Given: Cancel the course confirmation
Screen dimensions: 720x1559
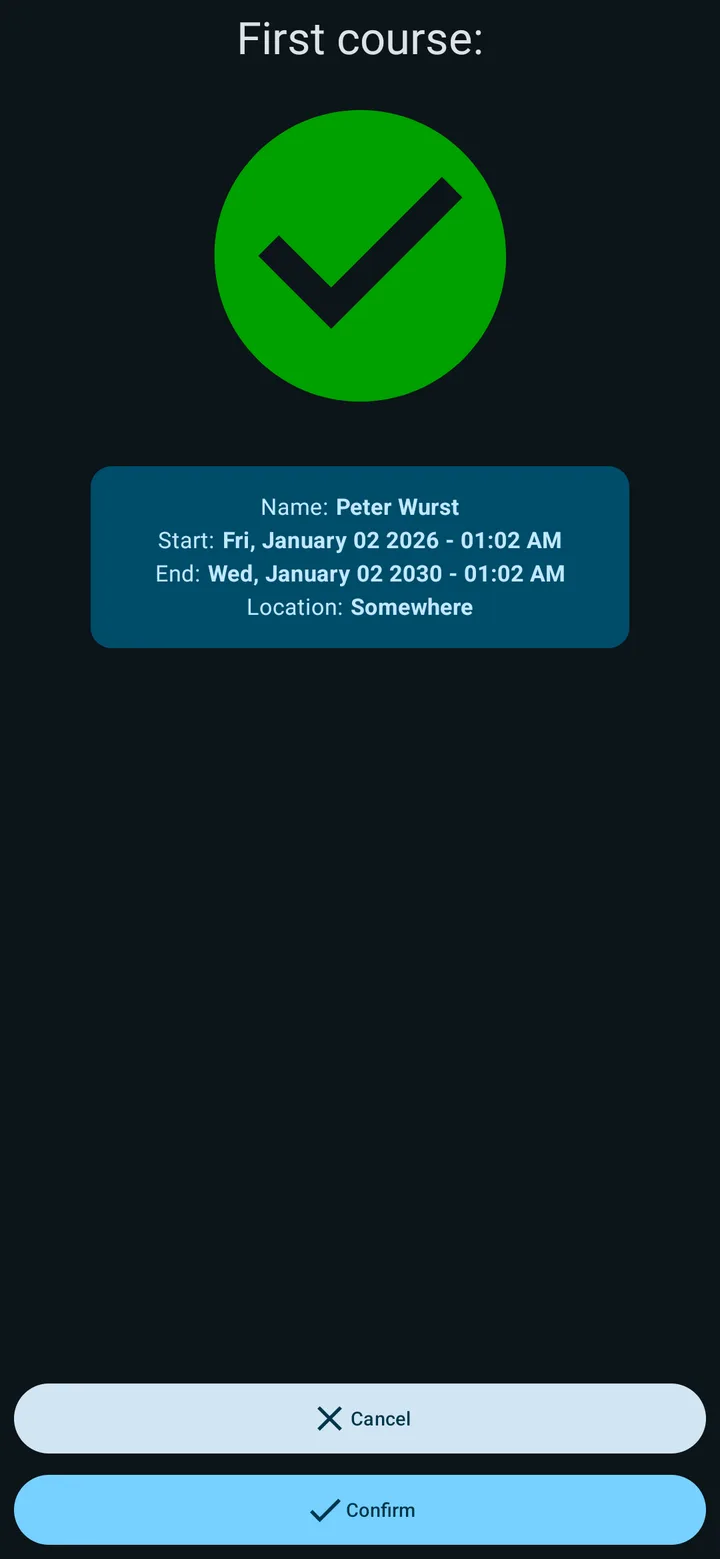Looking at the screenshot, I should click(360, 1418).
